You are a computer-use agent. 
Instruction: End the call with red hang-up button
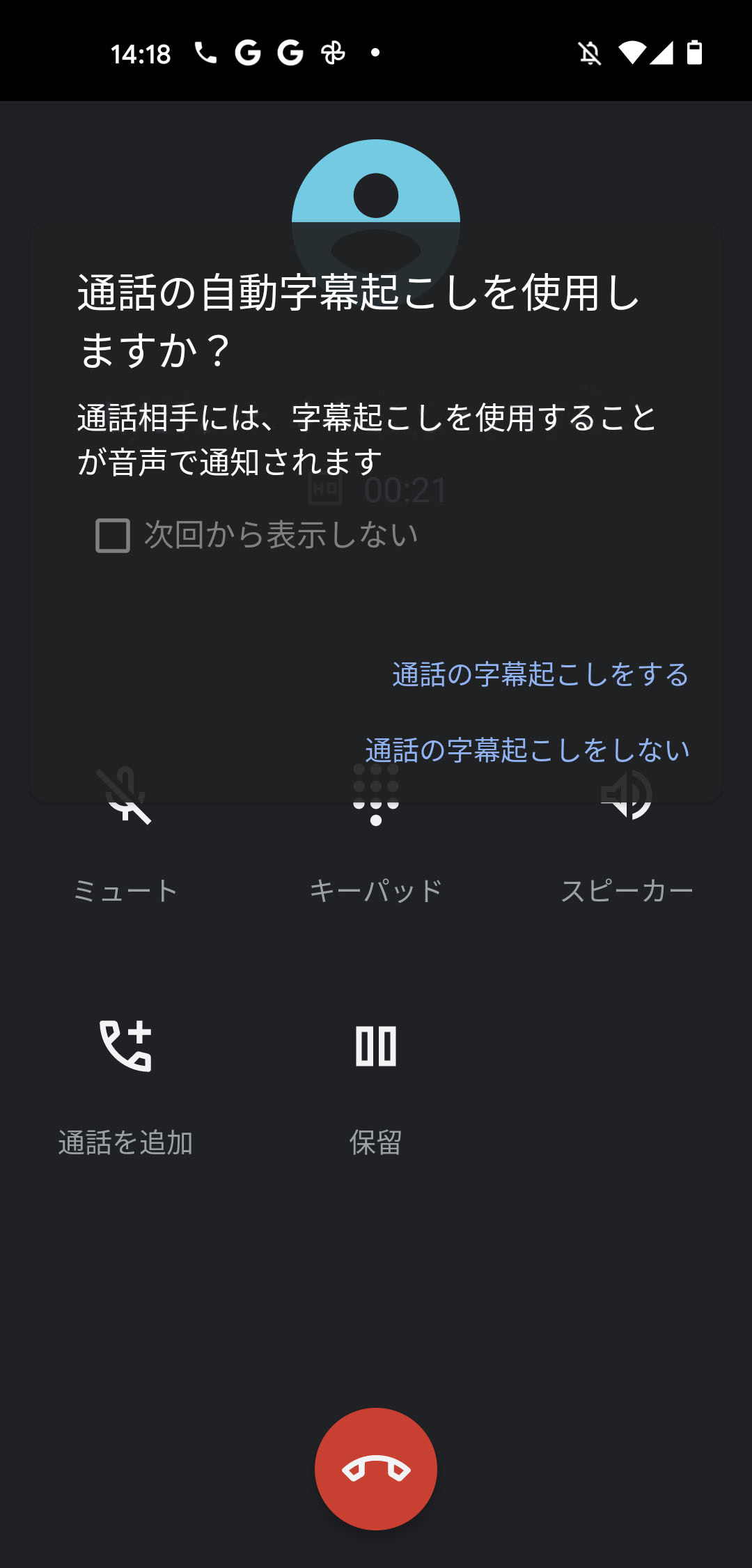376,1469
